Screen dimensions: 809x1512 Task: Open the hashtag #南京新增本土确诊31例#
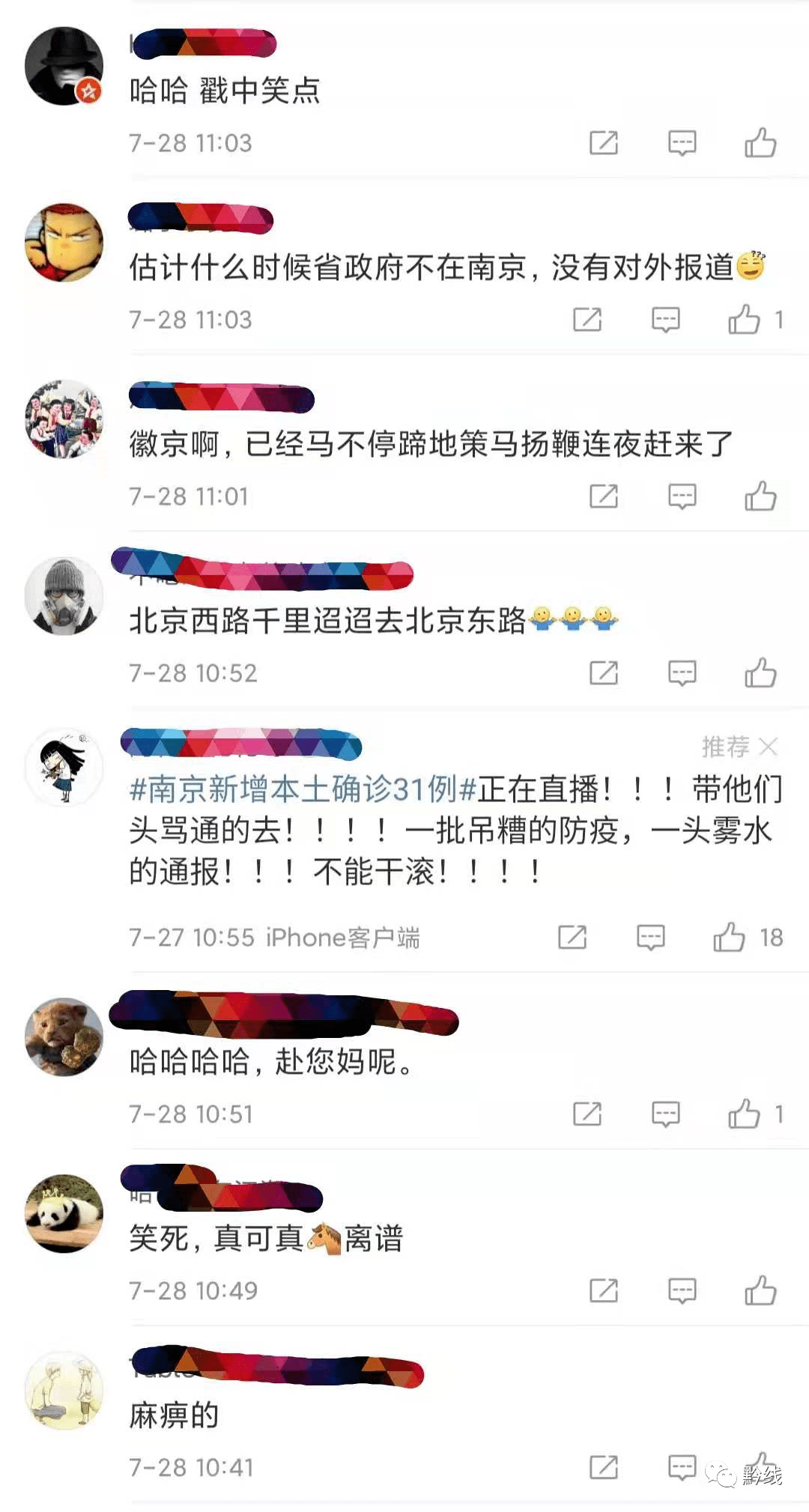pos(303,789)
